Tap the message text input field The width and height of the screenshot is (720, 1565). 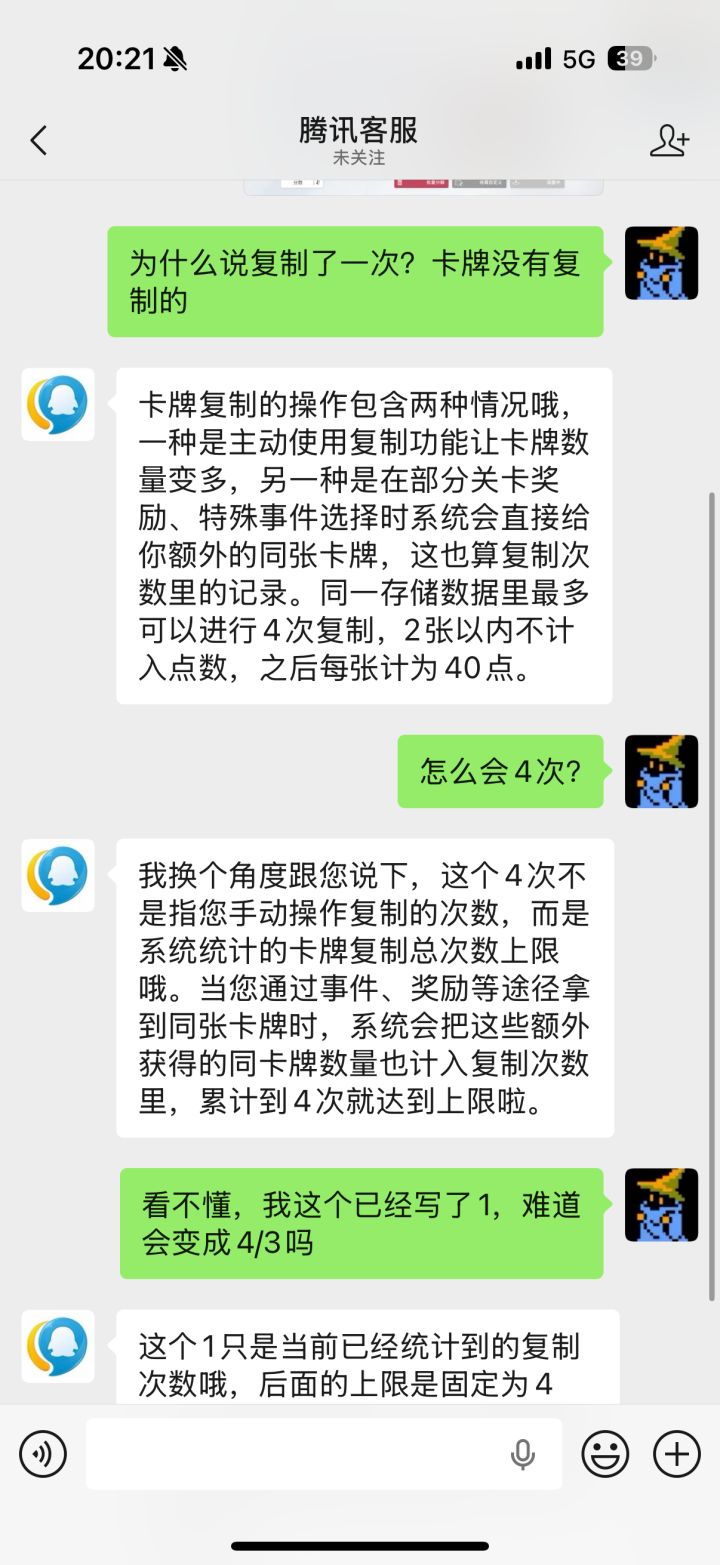tap(323, 1454)
